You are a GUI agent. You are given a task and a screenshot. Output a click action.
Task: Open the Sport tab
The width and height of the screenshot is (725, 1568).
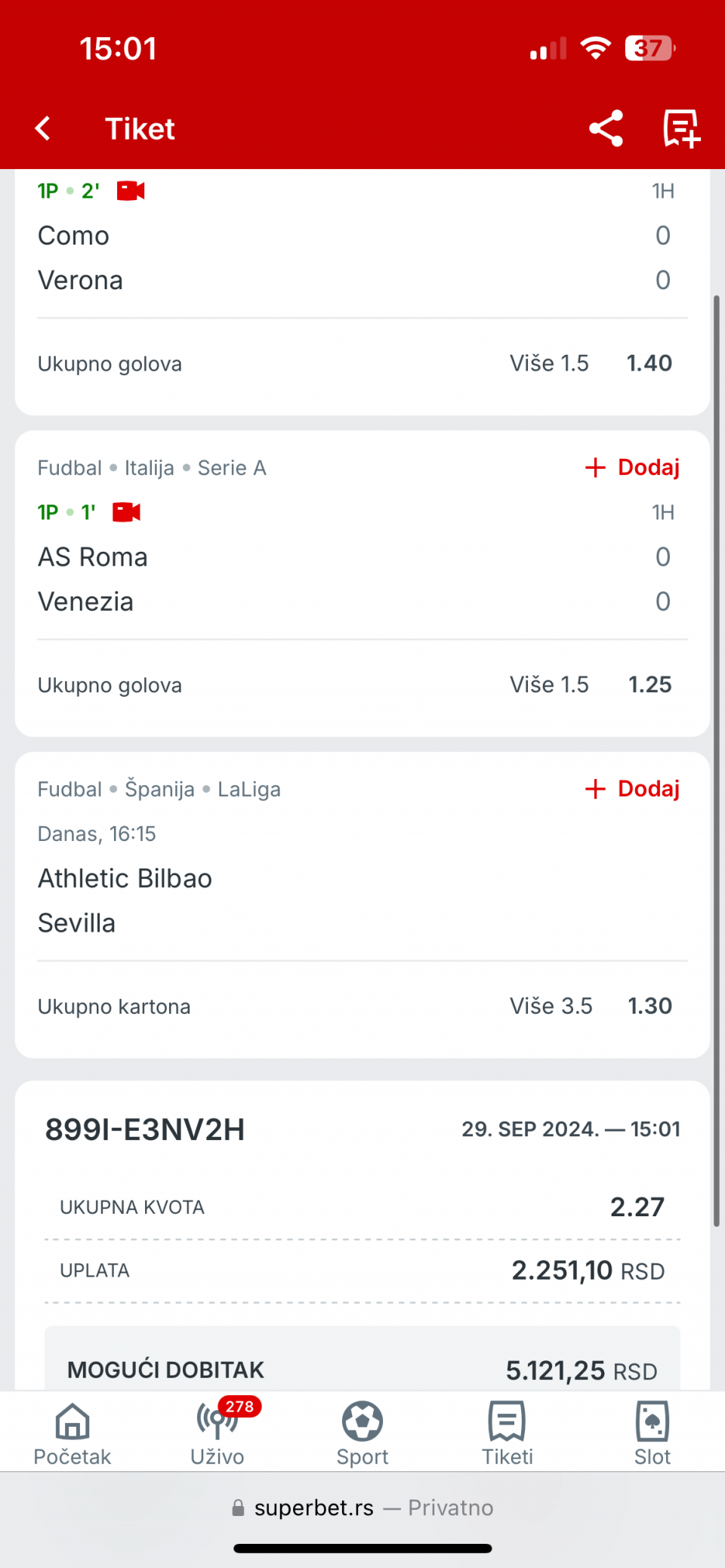(362, 1433)
